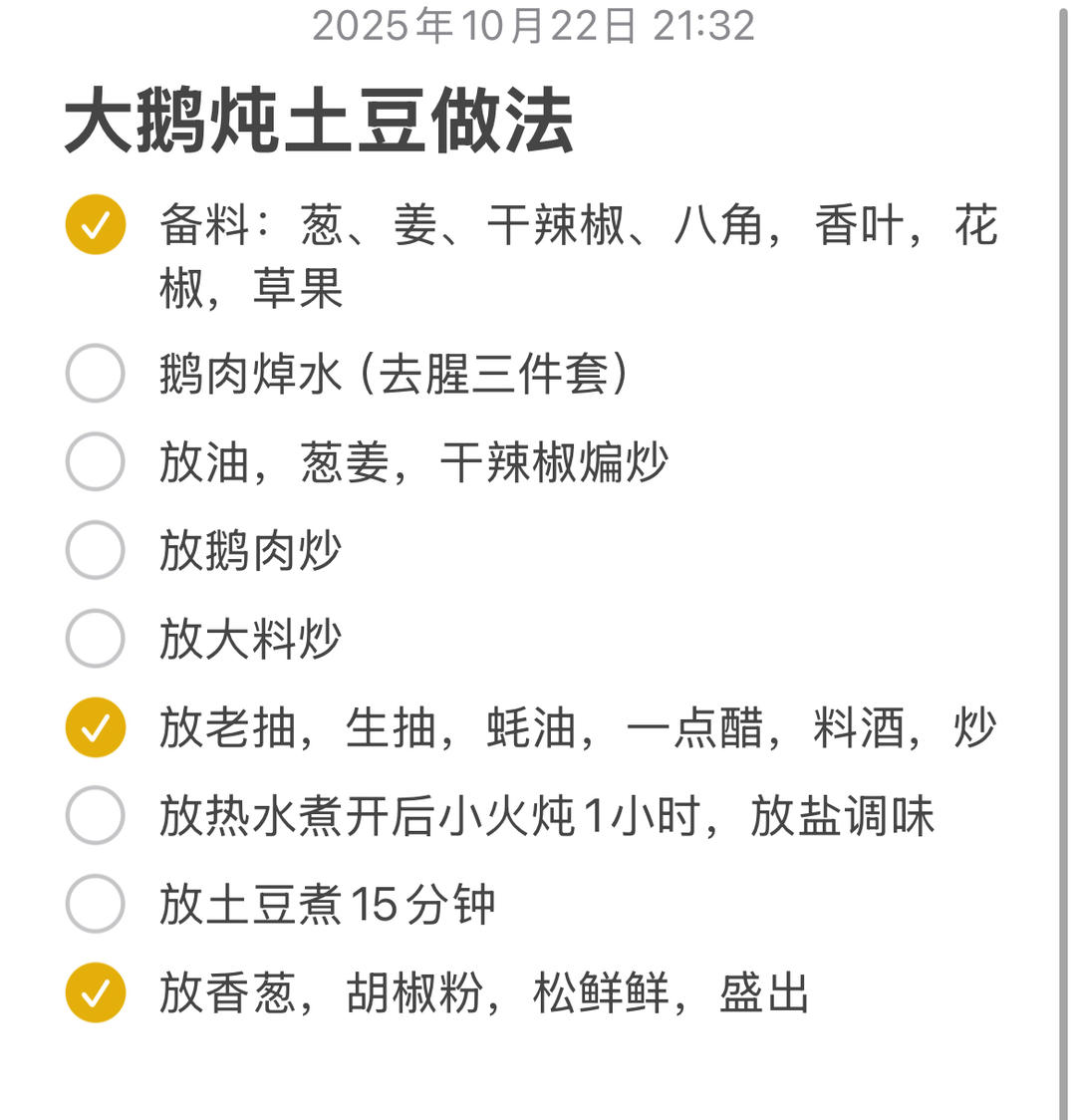This screenshot has width=1076, height=1120.
Task: Untick the 放香葱，胡椒粉 final step
Action: [96, 992]
